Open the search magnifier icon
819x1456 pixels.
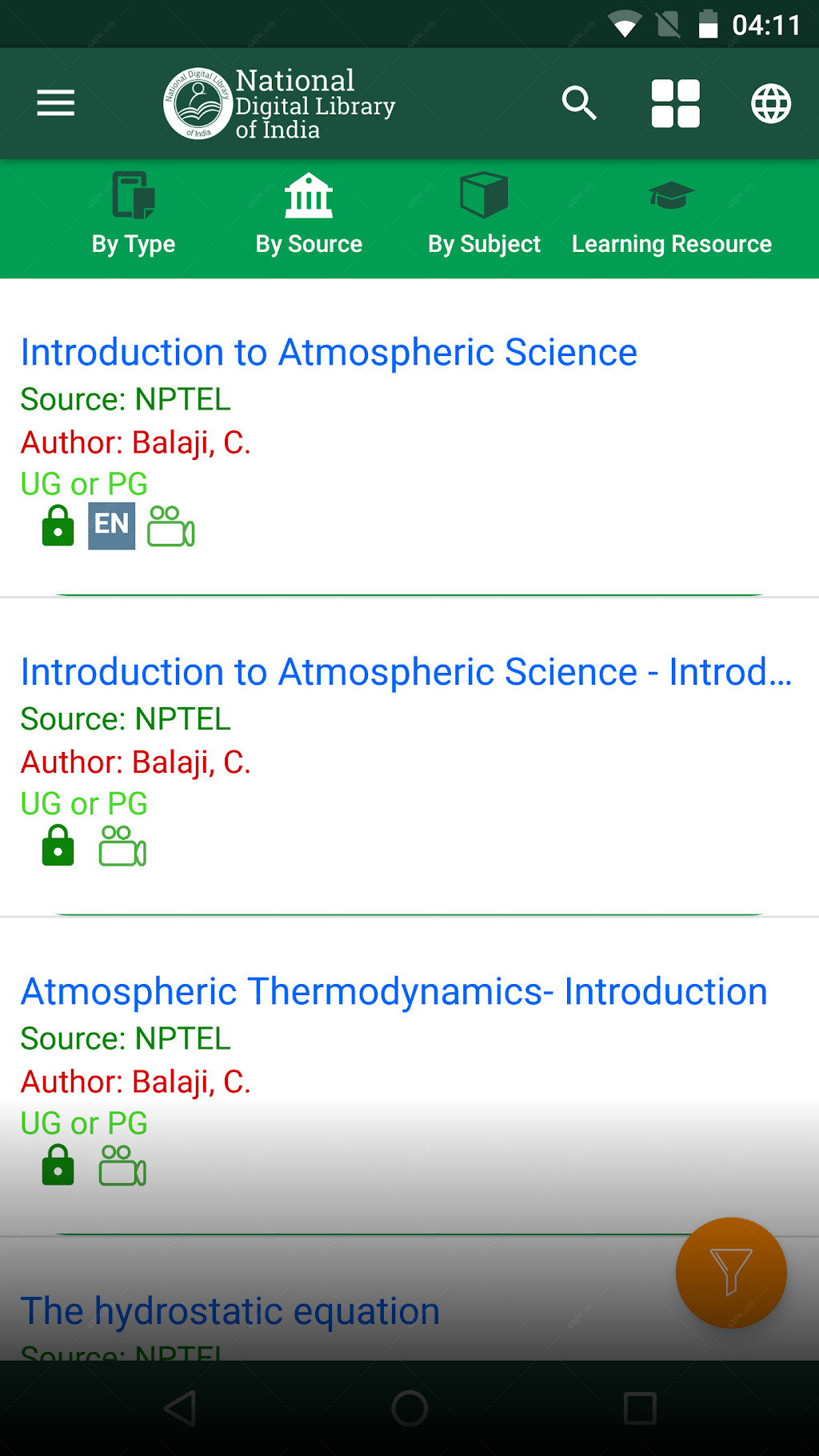pyautogui.click(x=579, y=103)
